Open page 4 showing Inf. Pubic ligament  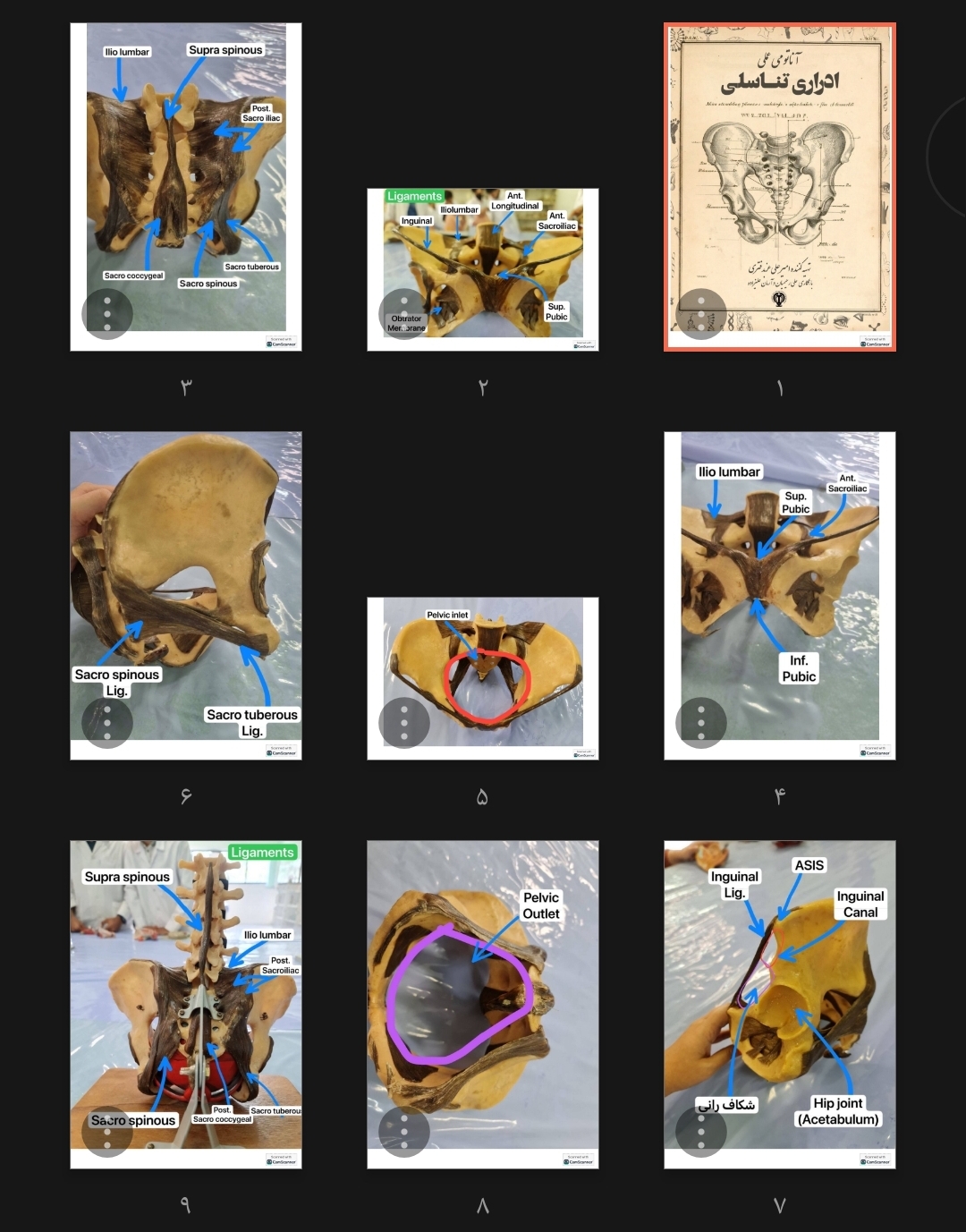(x=780, y=591)
